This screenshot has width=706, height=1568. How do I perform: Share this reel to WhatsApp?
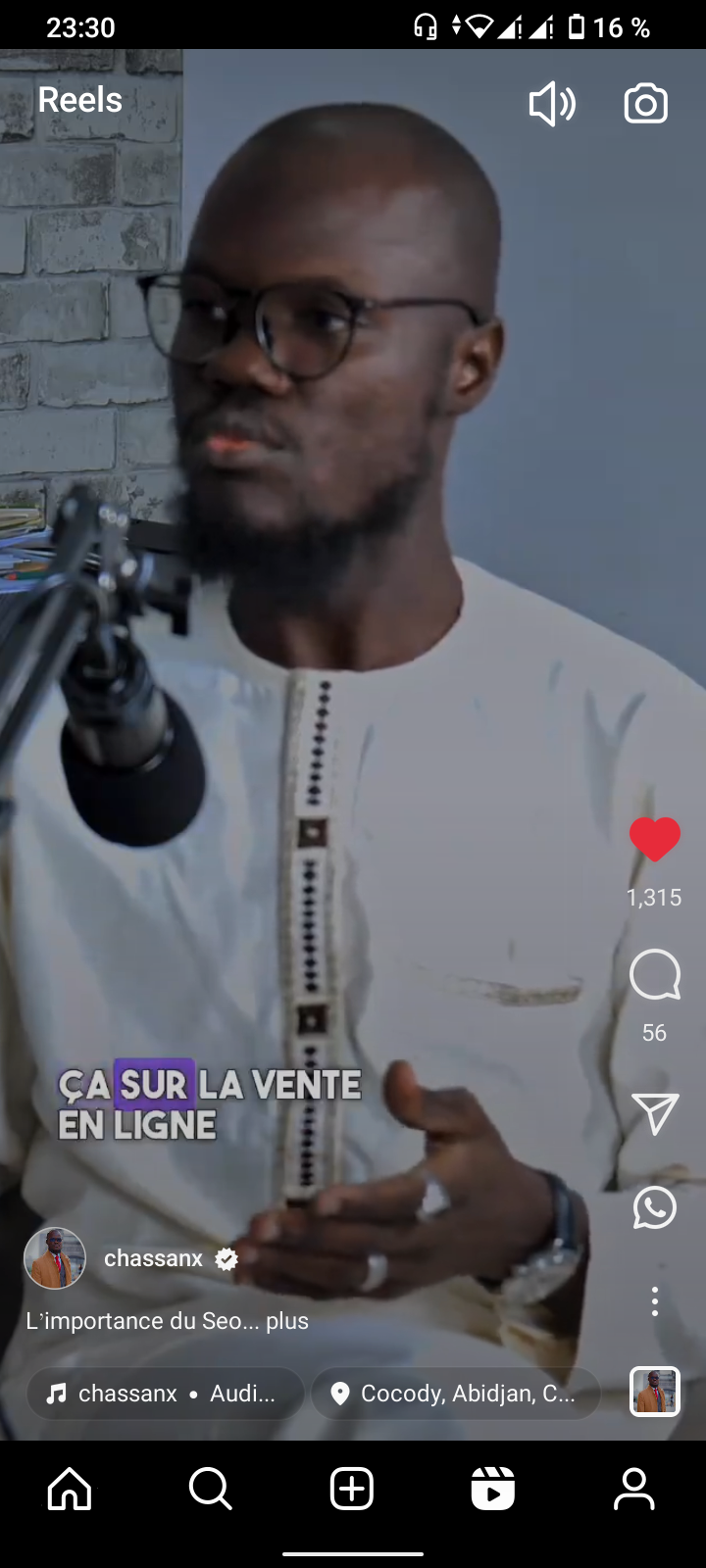(654, 1207)
